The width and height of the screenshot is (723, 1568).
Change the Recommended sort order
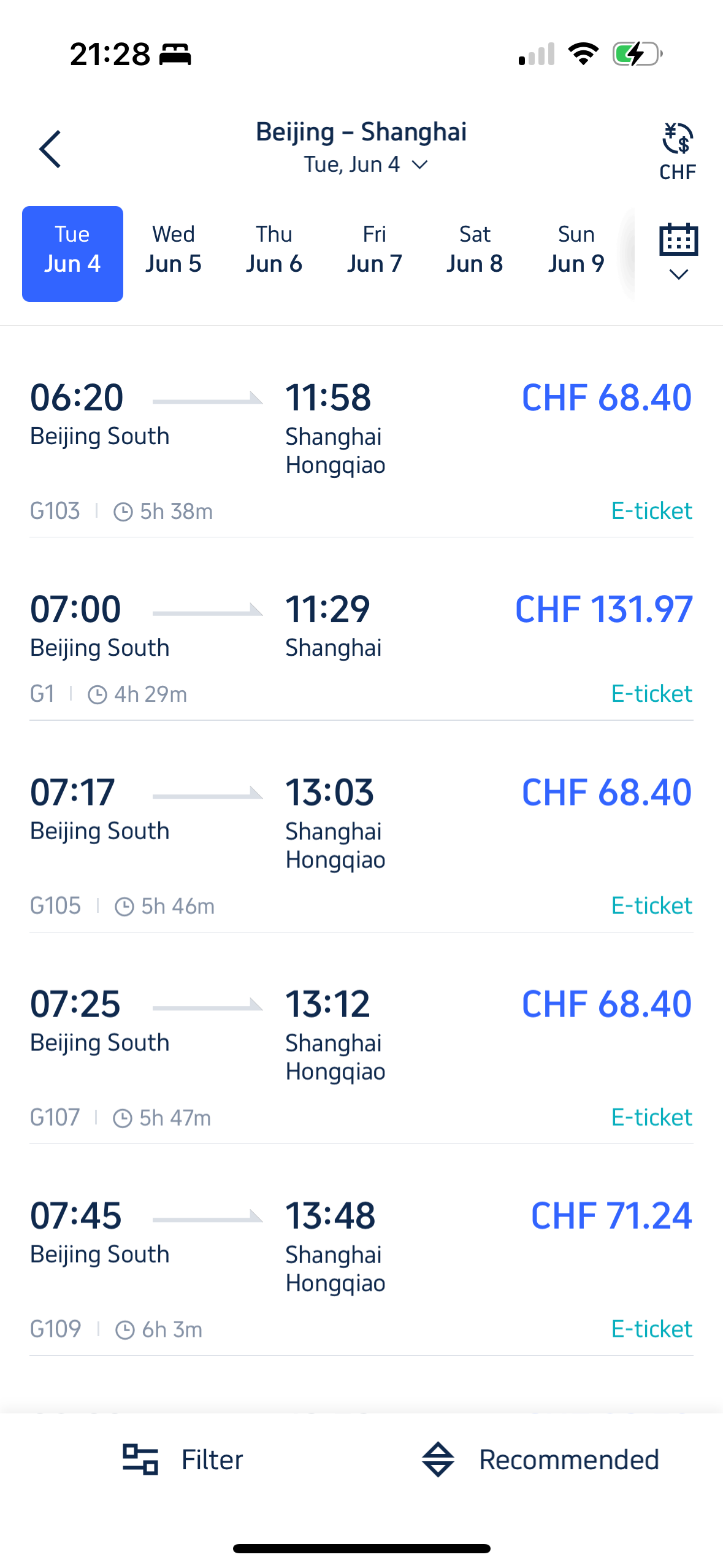click(x=540, y=1459)
